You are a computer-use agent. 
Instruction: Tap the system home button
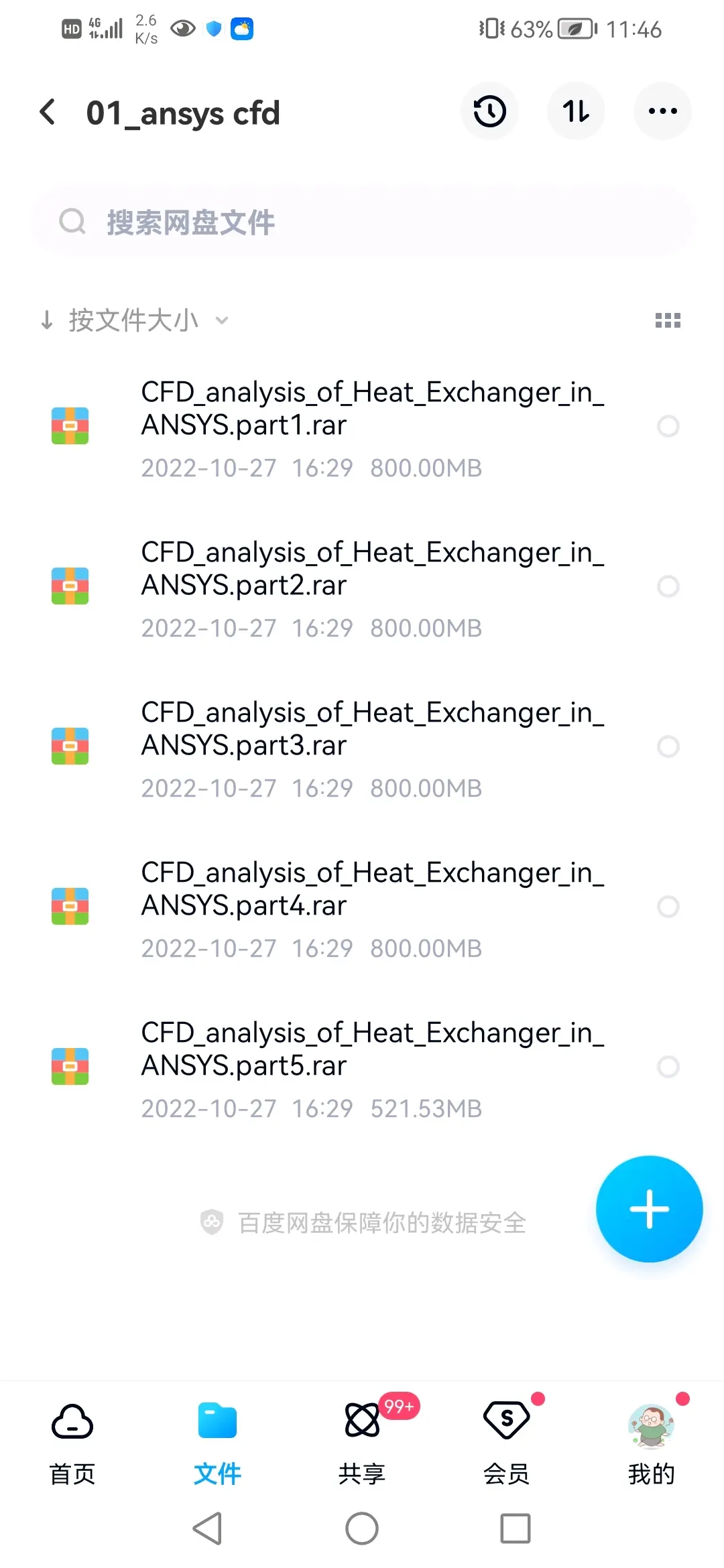[x=362, y=1528]
